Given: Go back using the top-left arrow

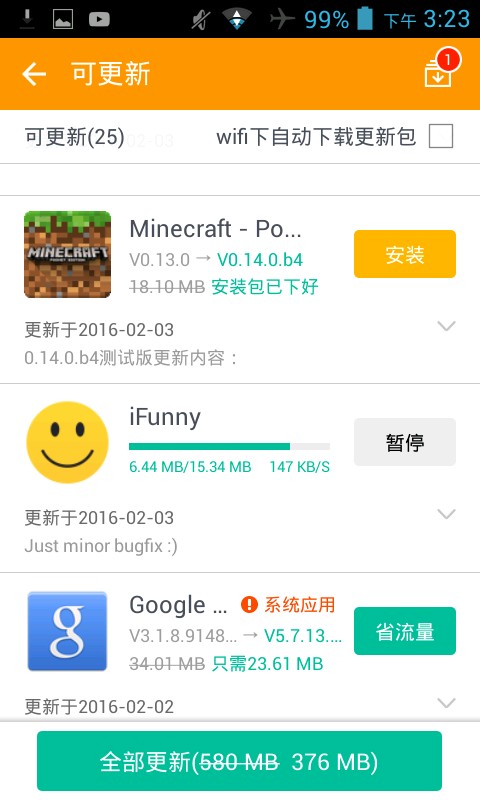Looking at the screenshot, I should click(x=34, y=74).
